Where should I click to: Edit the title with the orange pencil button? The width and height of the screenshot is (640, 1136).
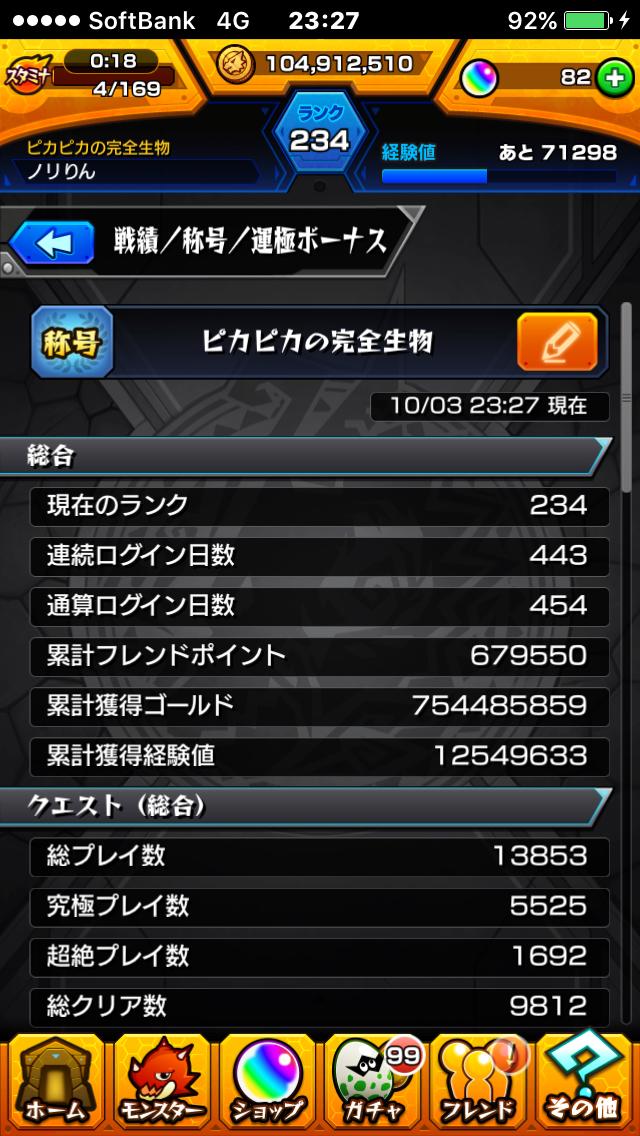557,342
